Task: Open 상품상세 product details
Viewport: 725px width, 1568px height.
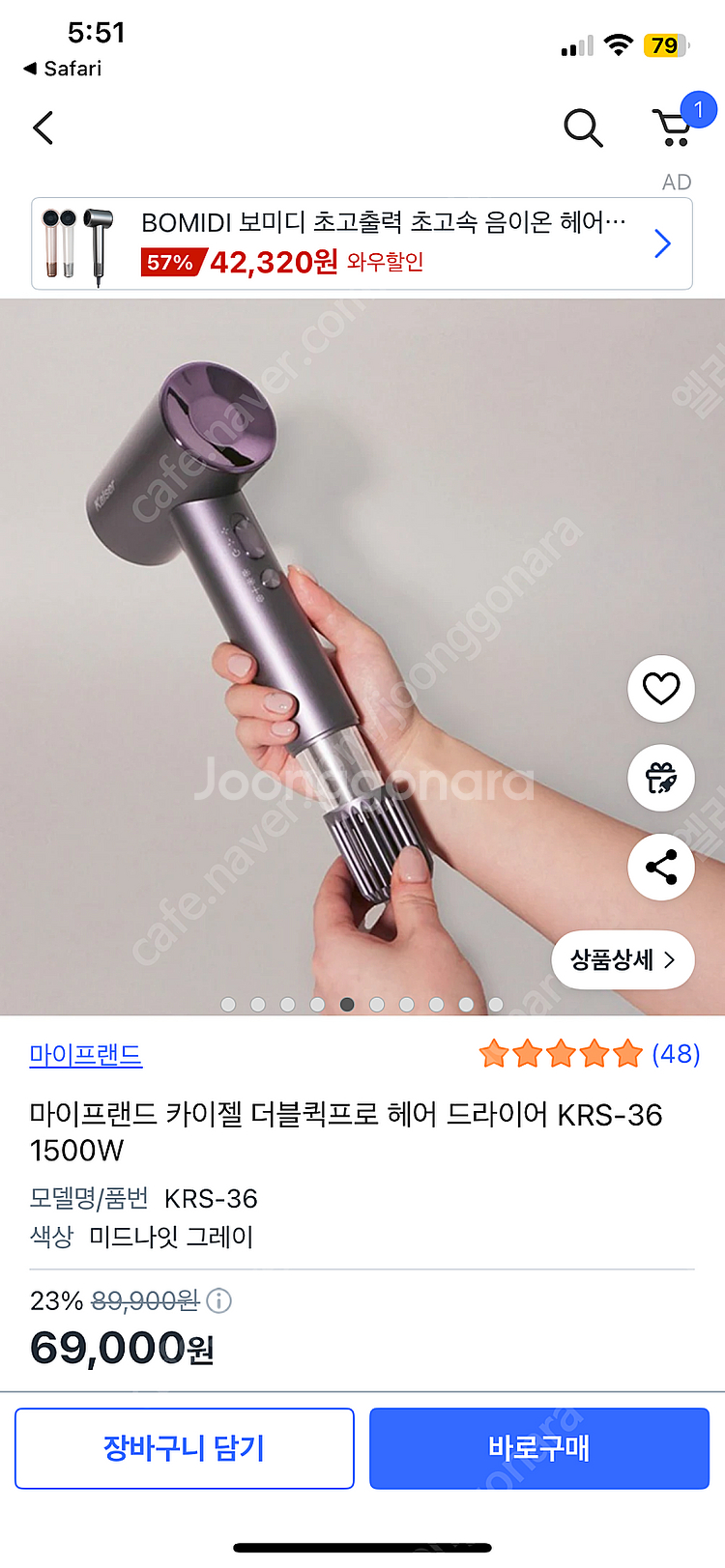Action: pyautogui.click(x=623, y=959)
